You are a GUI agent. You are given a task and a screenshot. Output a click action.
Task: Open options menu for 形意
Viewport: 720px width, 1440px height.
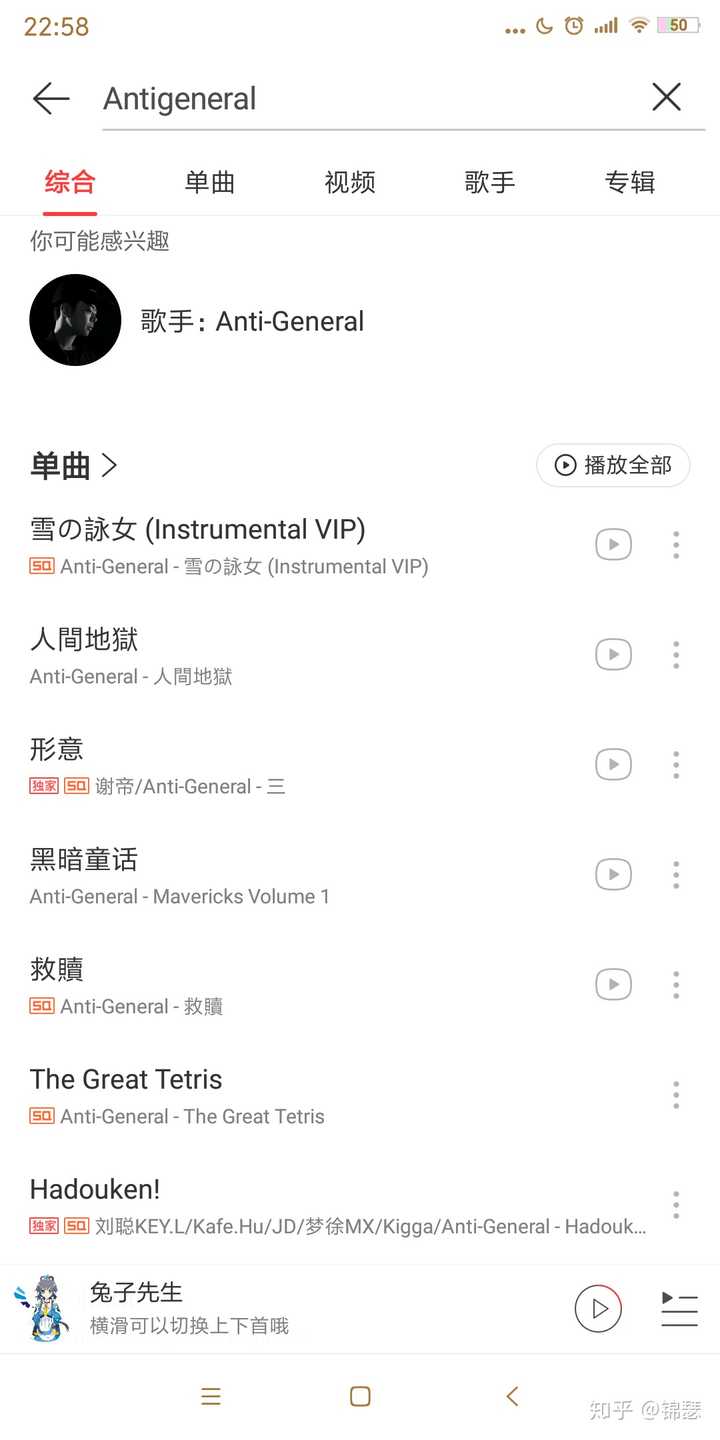pyautogui.click(x=676, y=764)
